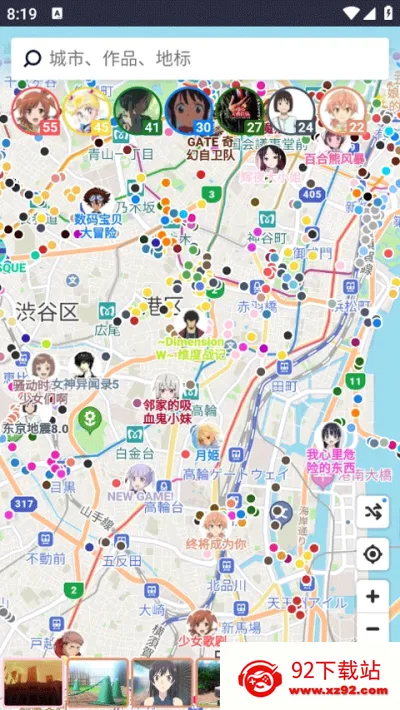This screenshot has height=710, width=400.
Task: Select the anime avatar with 24 spots
Action: (291, 111)
